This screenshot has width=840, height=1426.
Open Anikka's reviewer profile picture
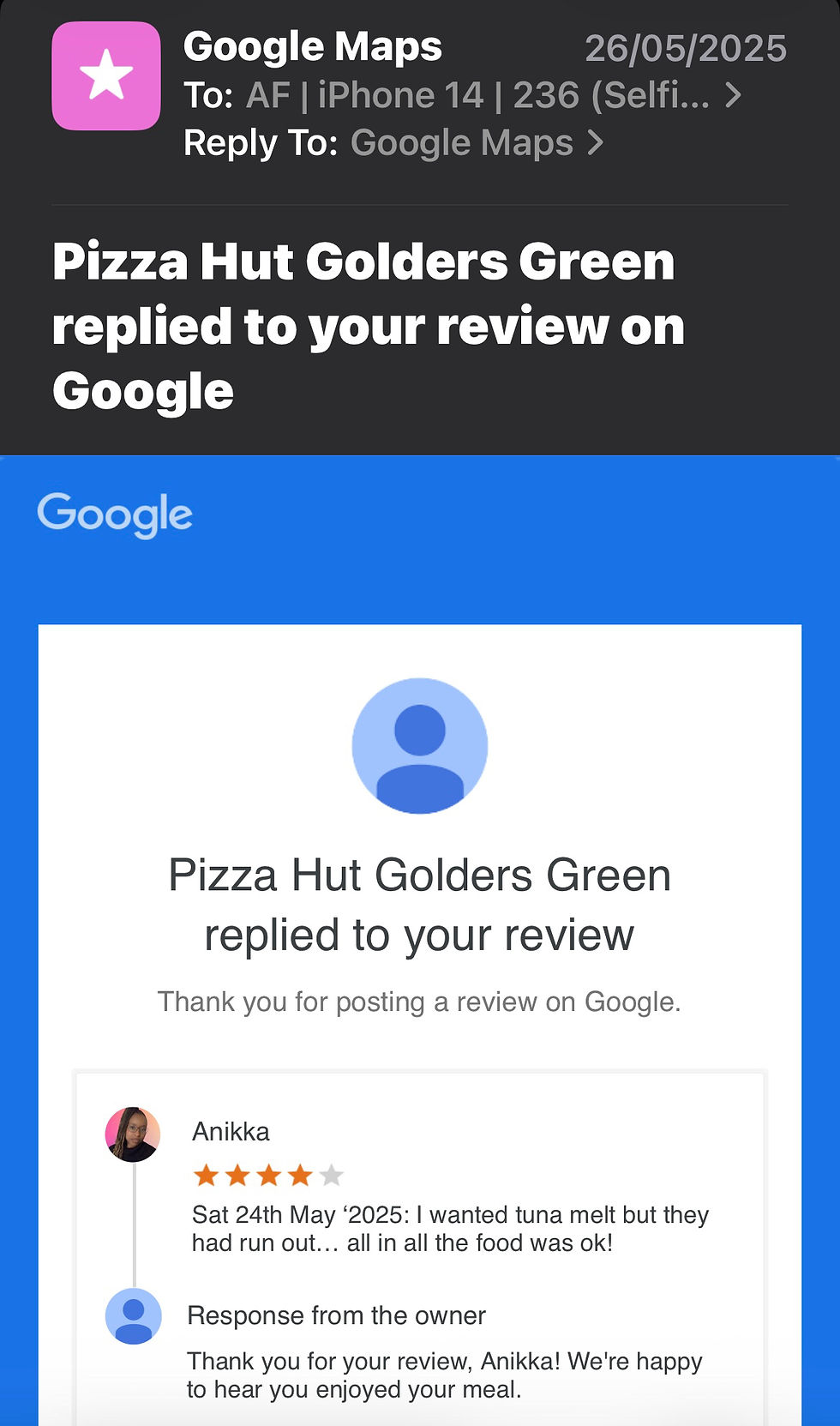coord(133,1134)
